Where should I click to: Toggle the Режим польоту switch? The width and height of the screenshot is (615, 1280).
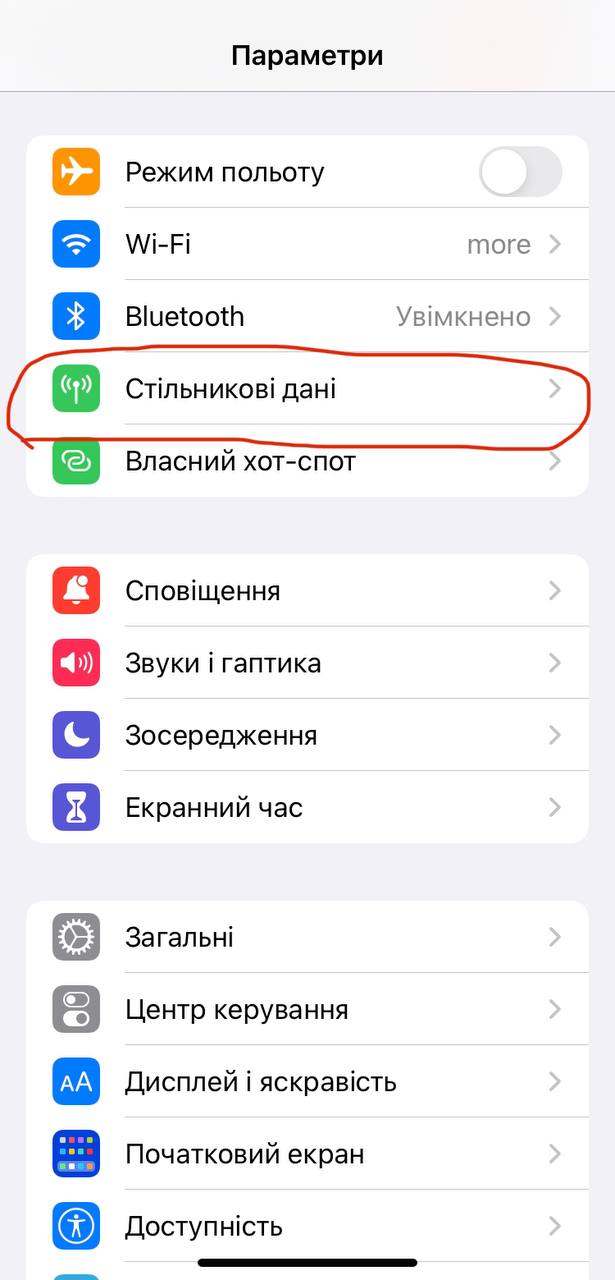(520, 172)
